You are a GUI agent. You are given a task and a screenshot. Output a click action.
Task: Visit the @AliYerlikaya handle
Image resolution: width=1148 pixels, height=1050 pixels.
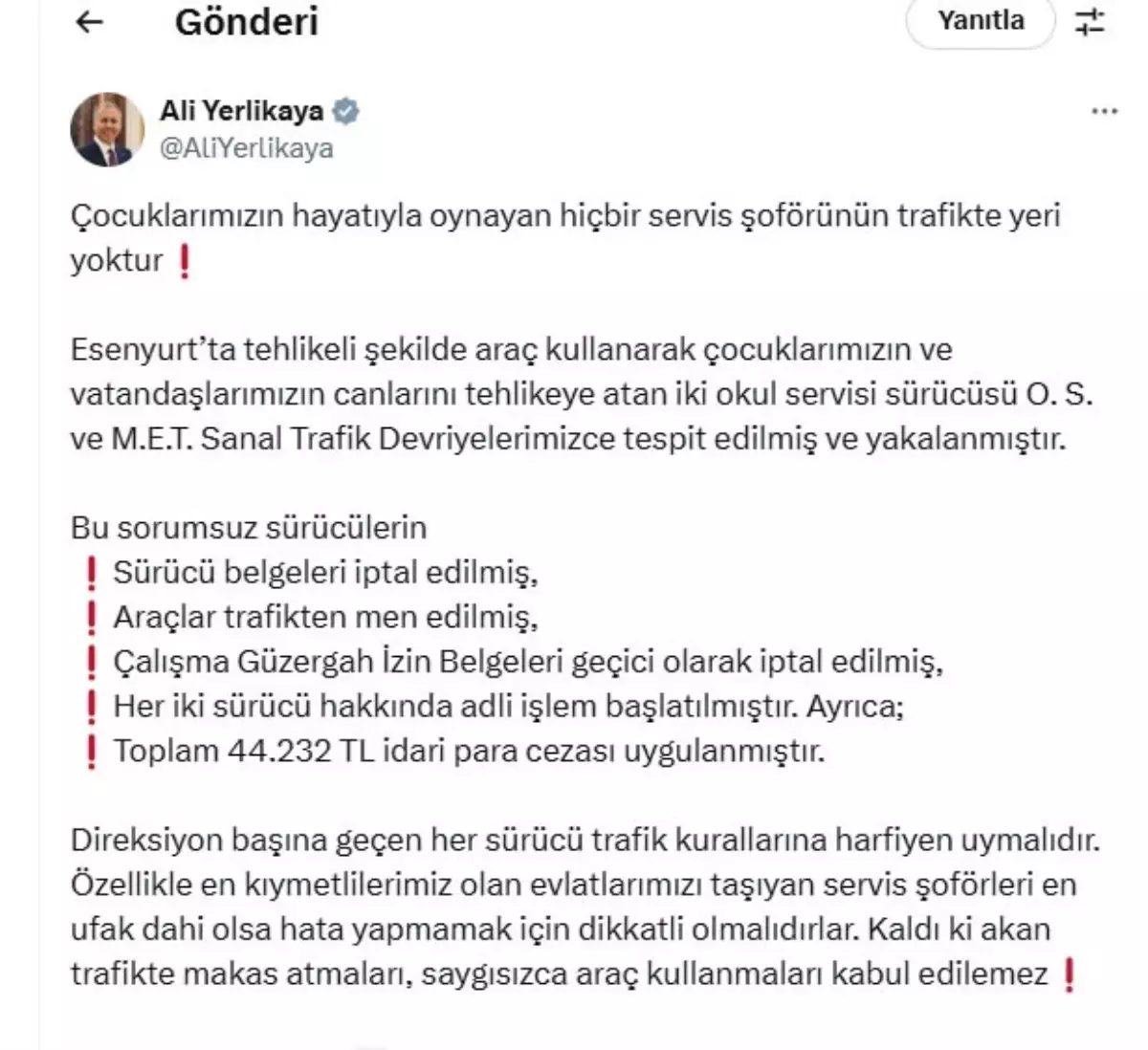click(247, 148)
